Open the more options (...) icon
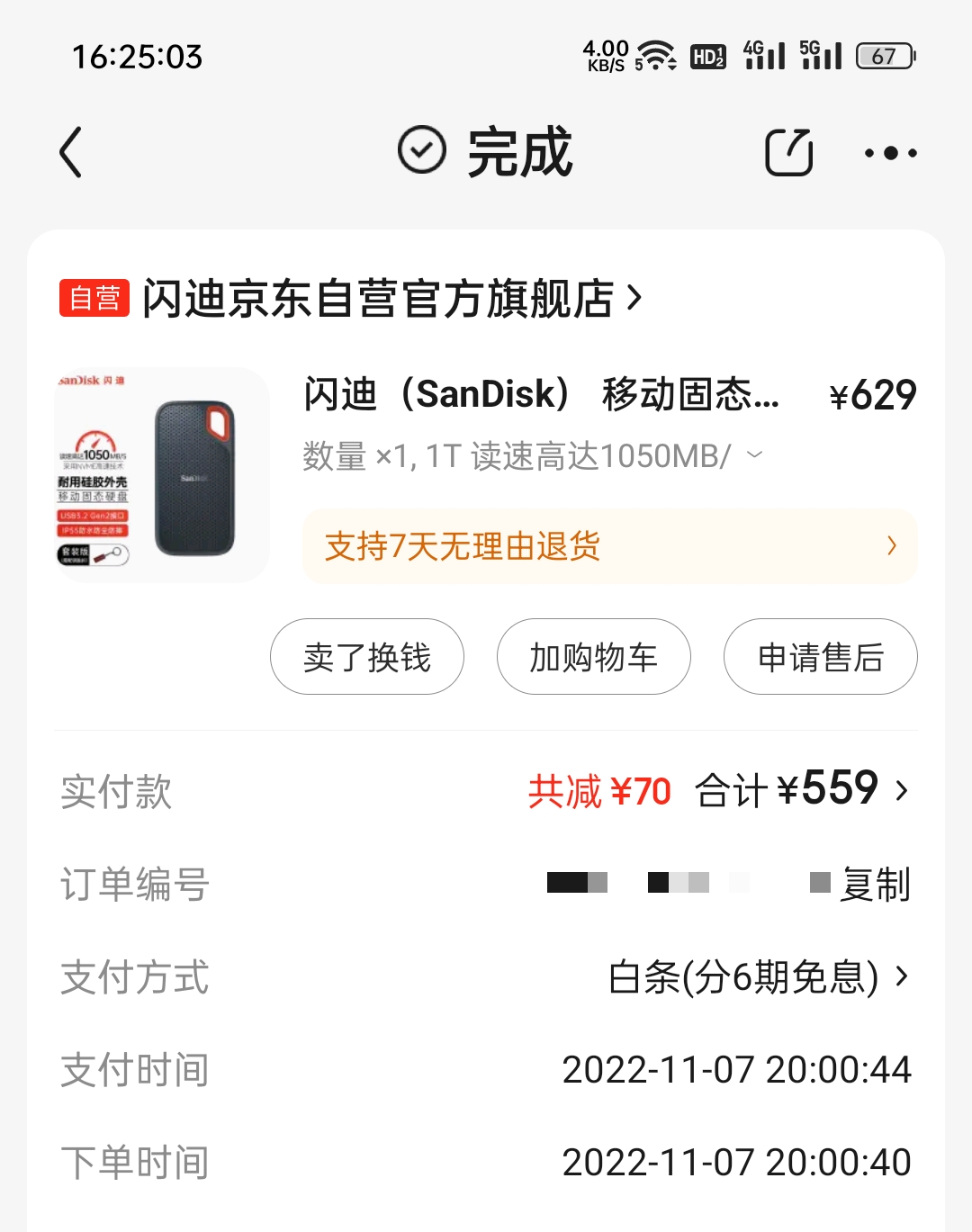This screenshot has height=1232, width=972. click(x=890, y=153)
